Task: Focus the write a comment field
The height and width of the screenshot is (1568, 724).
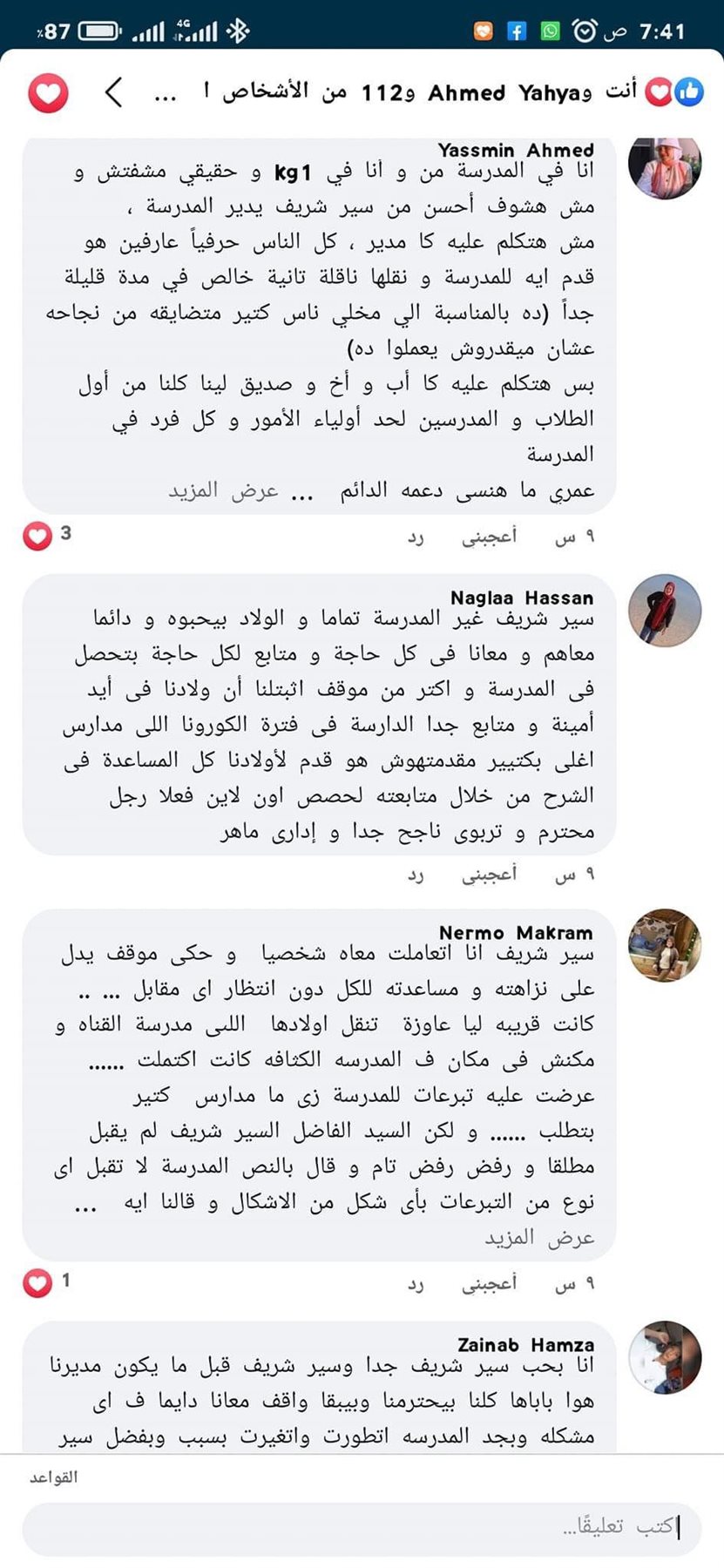Action: coord(362,1527)
